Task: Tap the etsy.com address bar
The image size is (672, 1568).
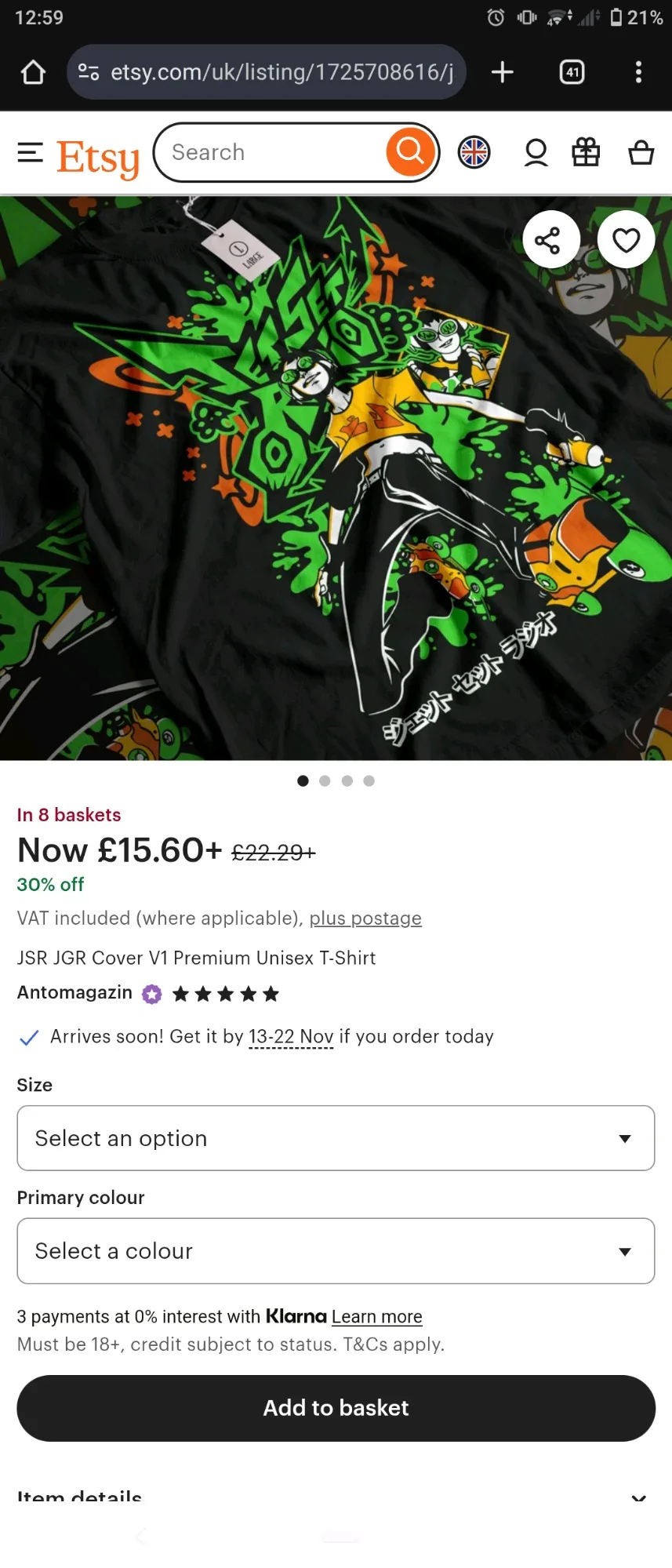Action: coord(267,72)
